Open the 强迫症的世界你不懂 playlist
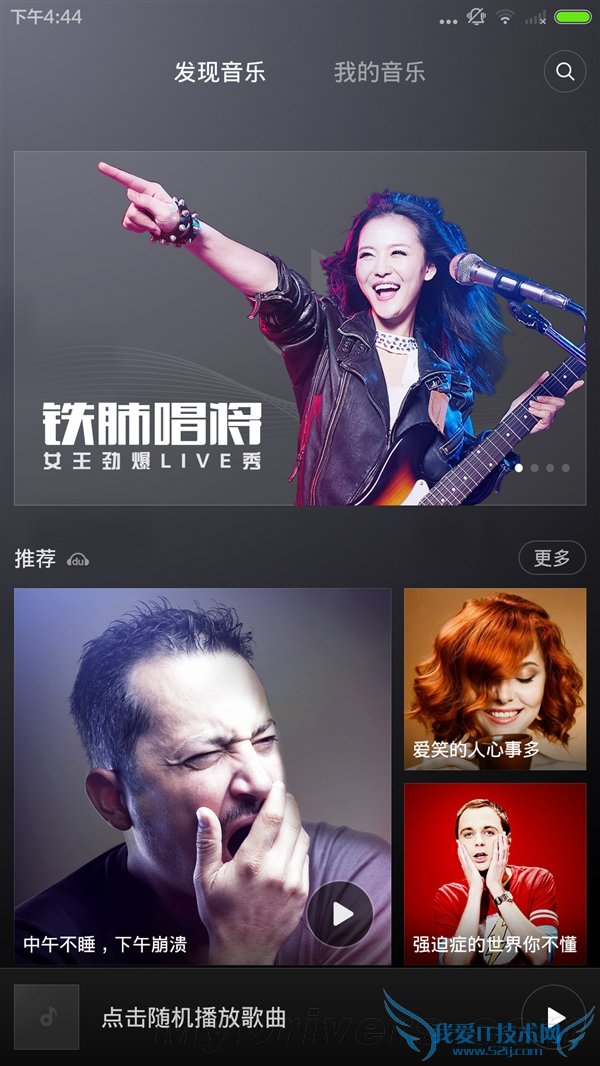This screenshot has height=1066, width=600. [x=495, y=873]
